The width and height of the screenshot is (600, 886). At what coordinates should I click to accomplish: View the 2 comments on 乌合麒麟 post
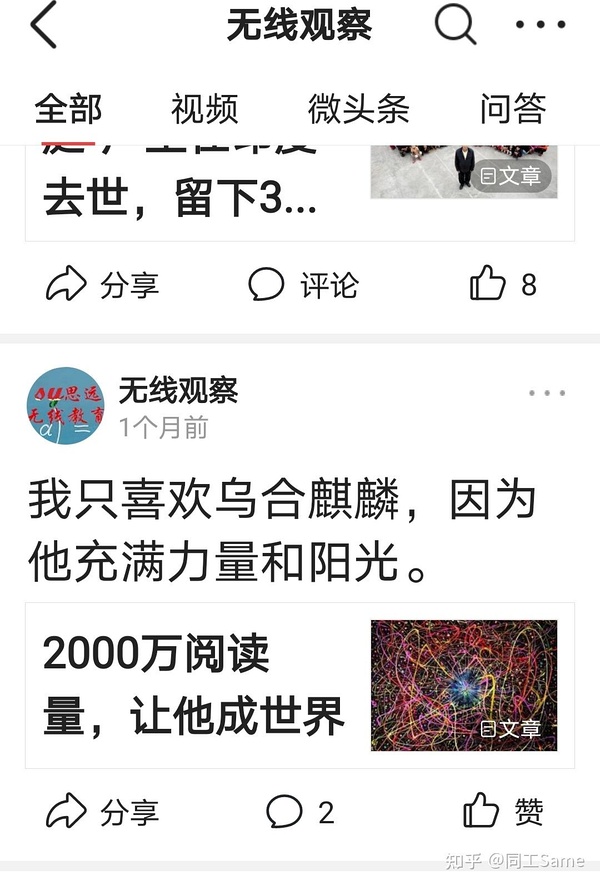coord(300,811)
